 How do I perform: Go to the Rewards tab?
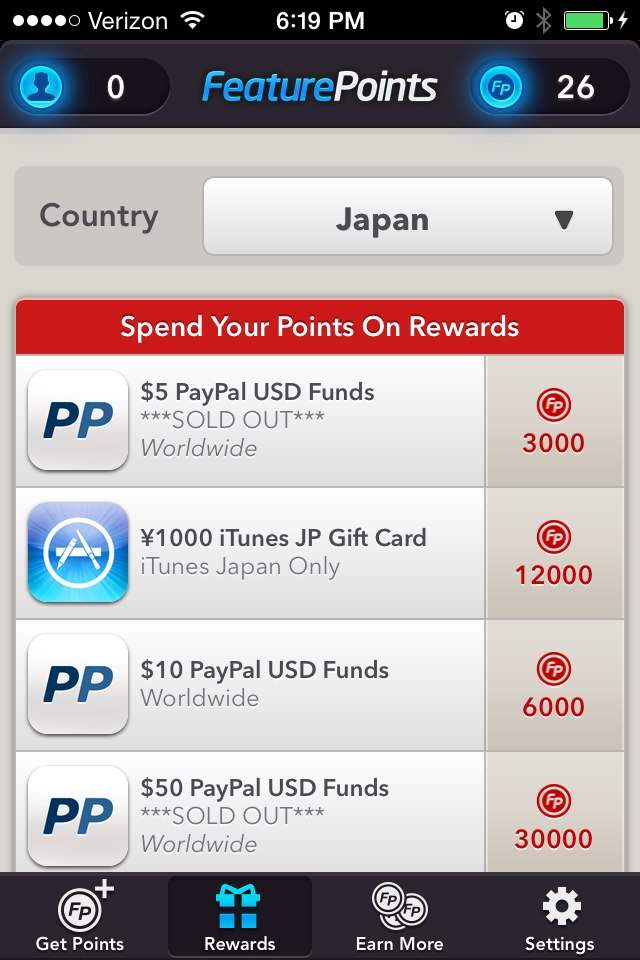tap(240, 916)
